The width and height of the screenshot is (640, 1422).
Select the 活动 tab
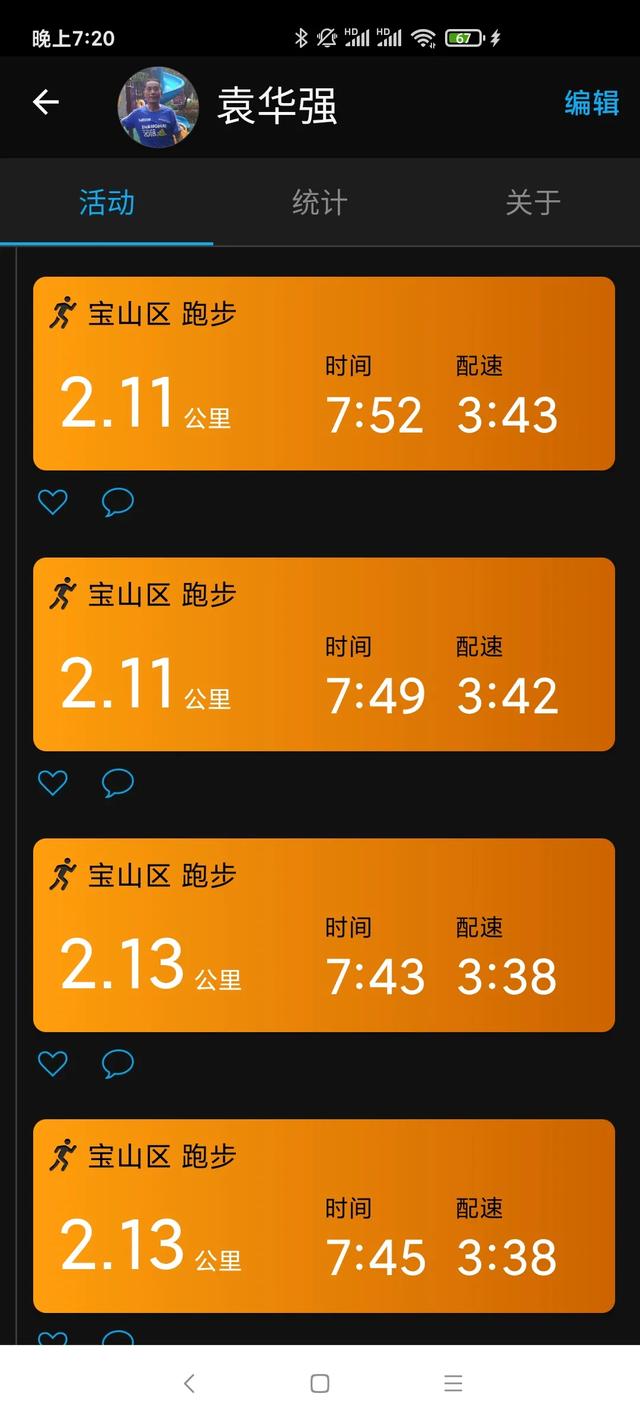coord(107,203)
